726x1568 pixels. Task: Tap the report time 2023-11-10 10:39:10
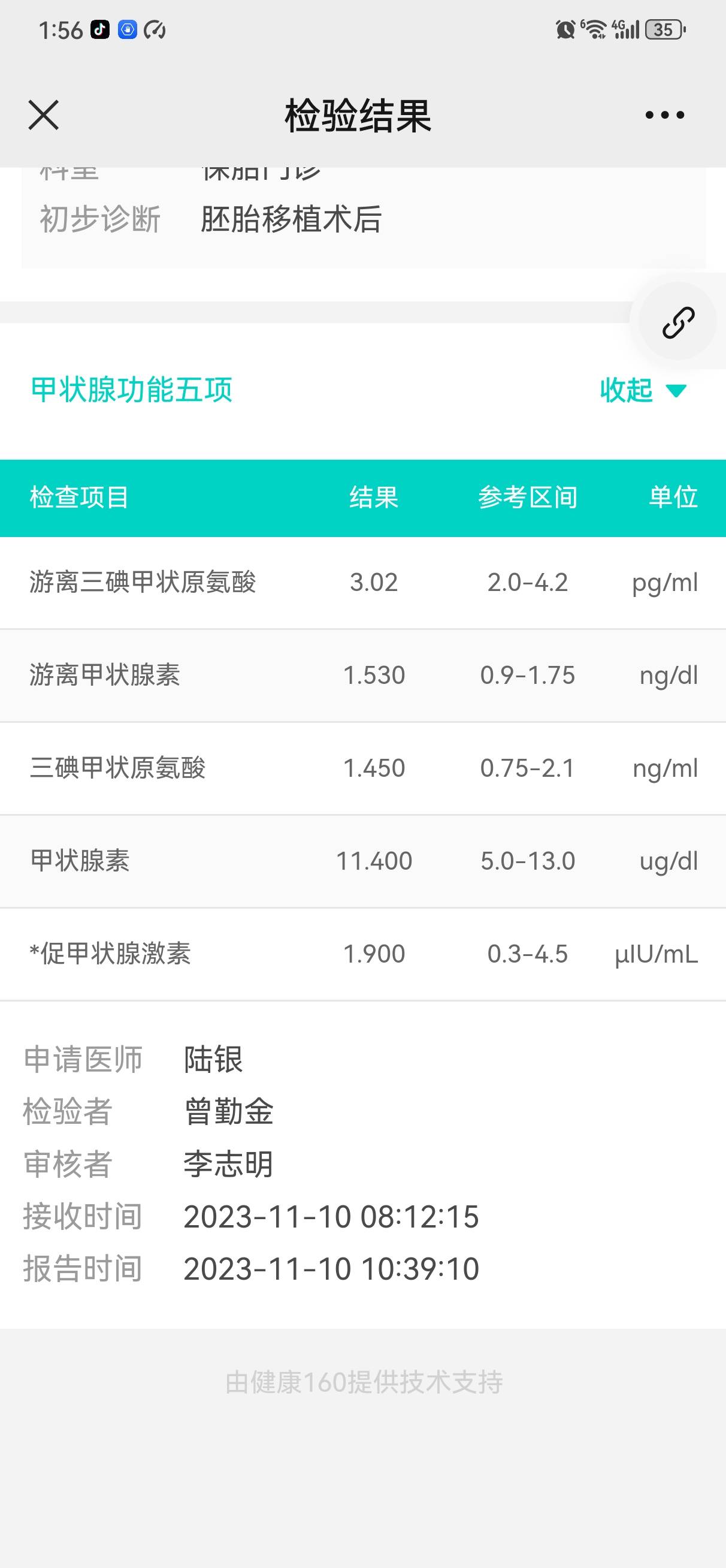pos(332,1268)
